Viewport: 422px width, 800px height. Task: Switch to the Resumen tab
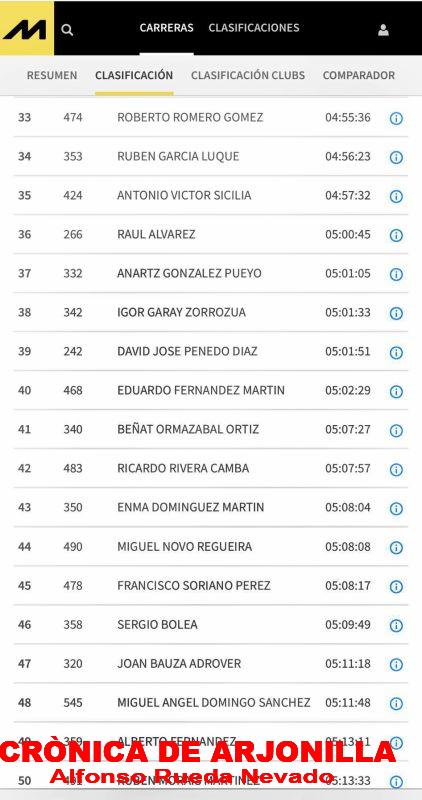coord(52,76)
